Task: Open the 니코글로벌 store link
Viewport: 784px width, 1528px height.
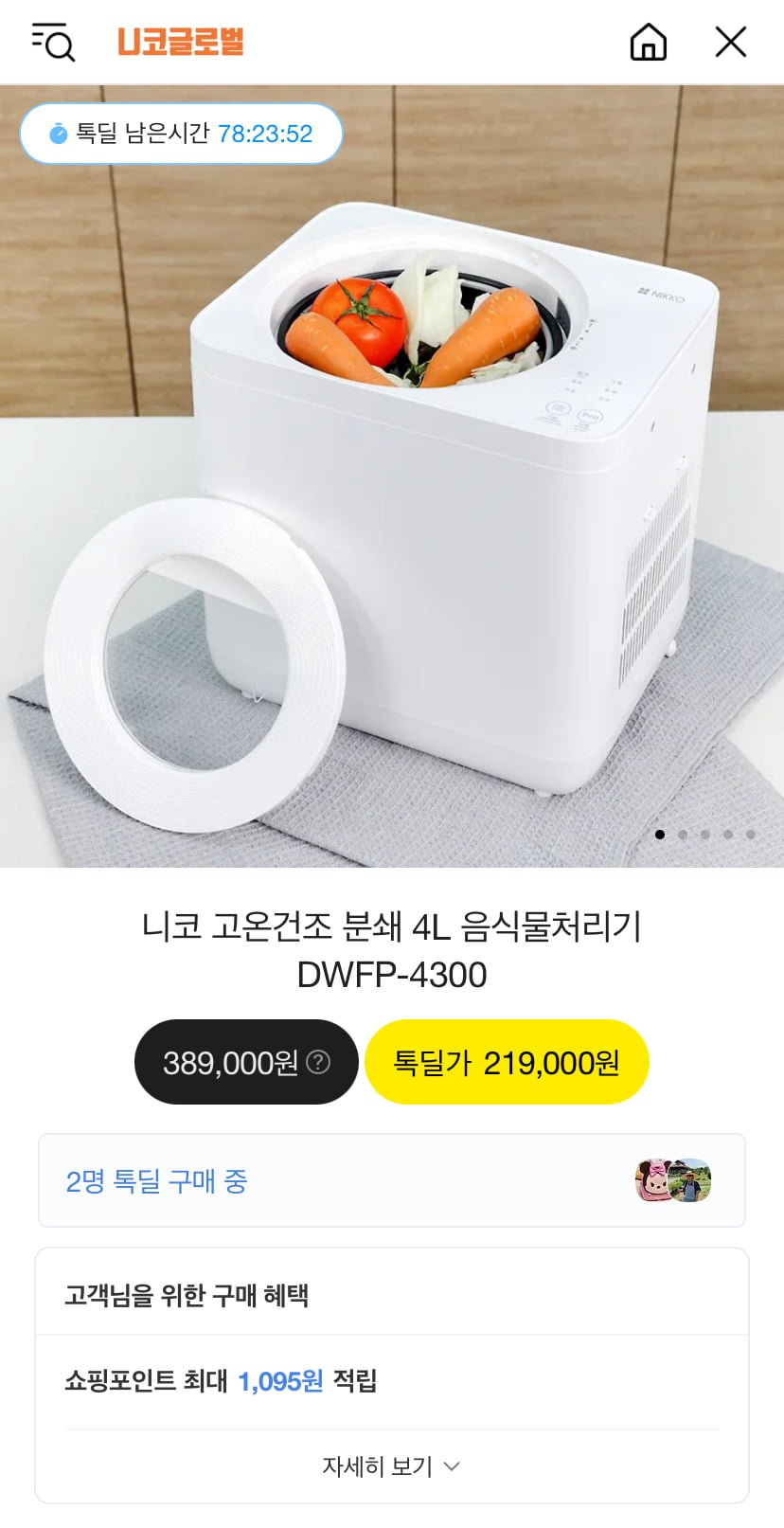Action: (x=181, y=43)
